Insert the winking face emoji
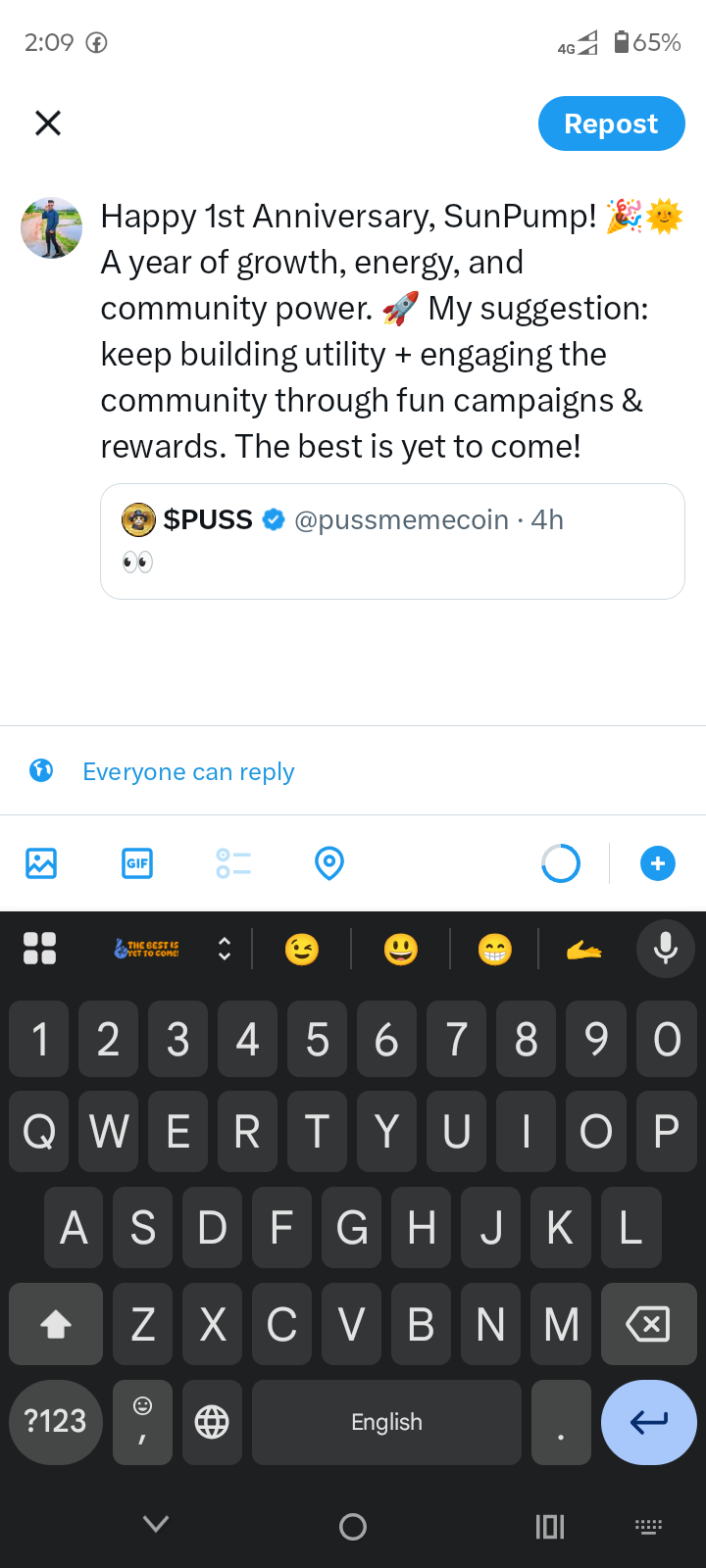Viewport: 706px width, 1568px height. click(x=301, y=949)
